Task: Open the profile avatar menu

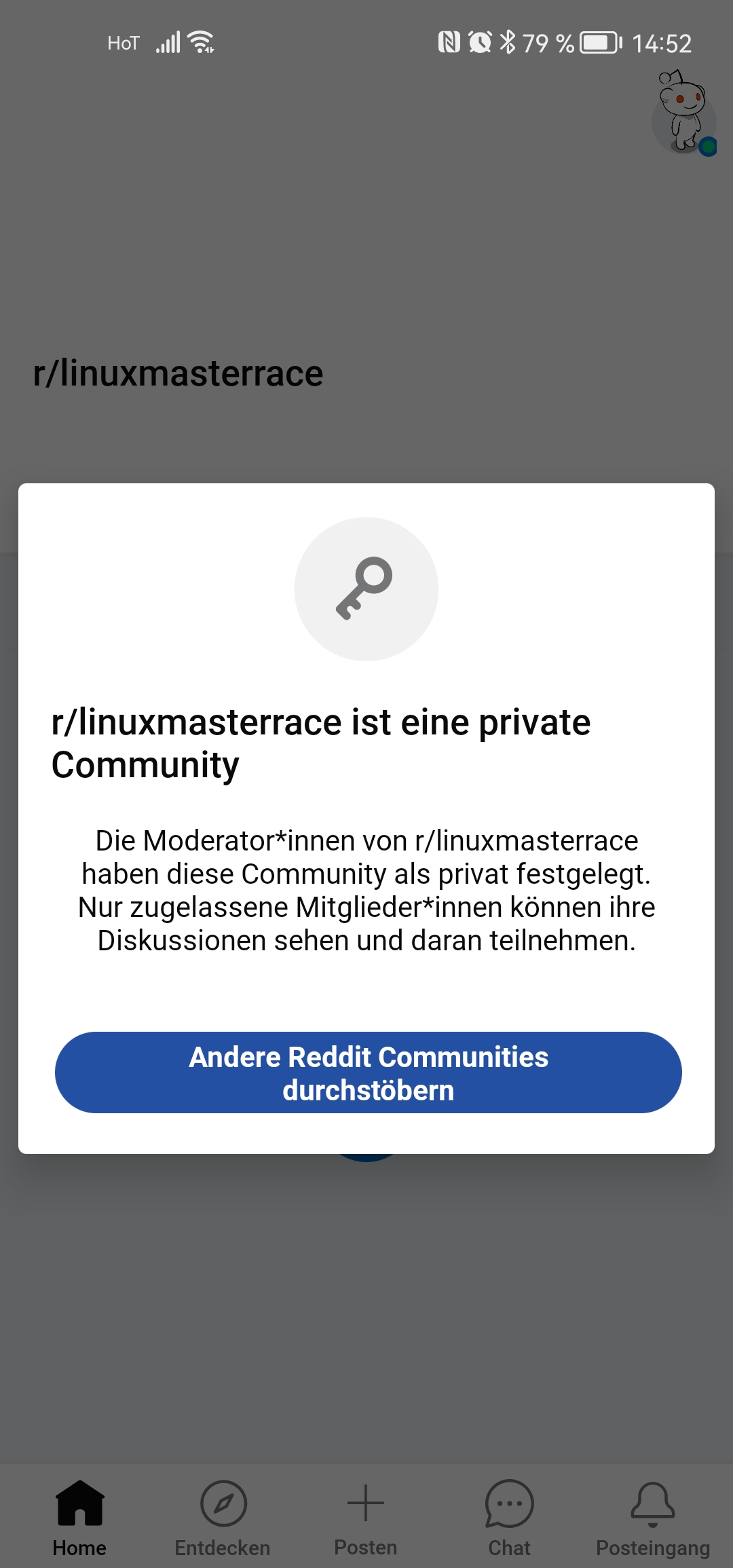Action: tap(683, 114)
